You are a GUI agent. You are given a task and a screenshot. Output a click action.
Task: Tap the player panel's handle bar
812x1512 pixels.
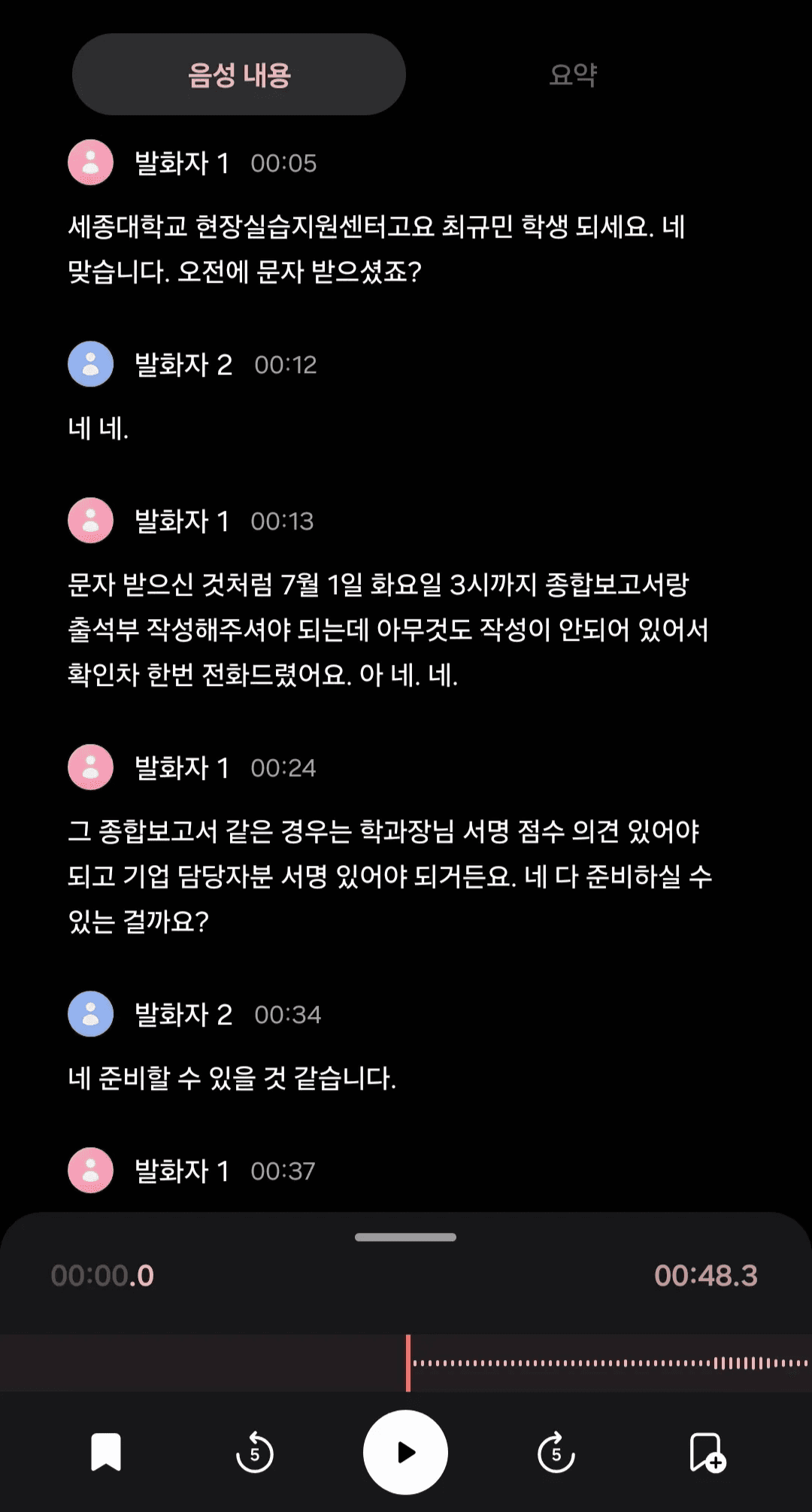click(x=405, y=1237)
